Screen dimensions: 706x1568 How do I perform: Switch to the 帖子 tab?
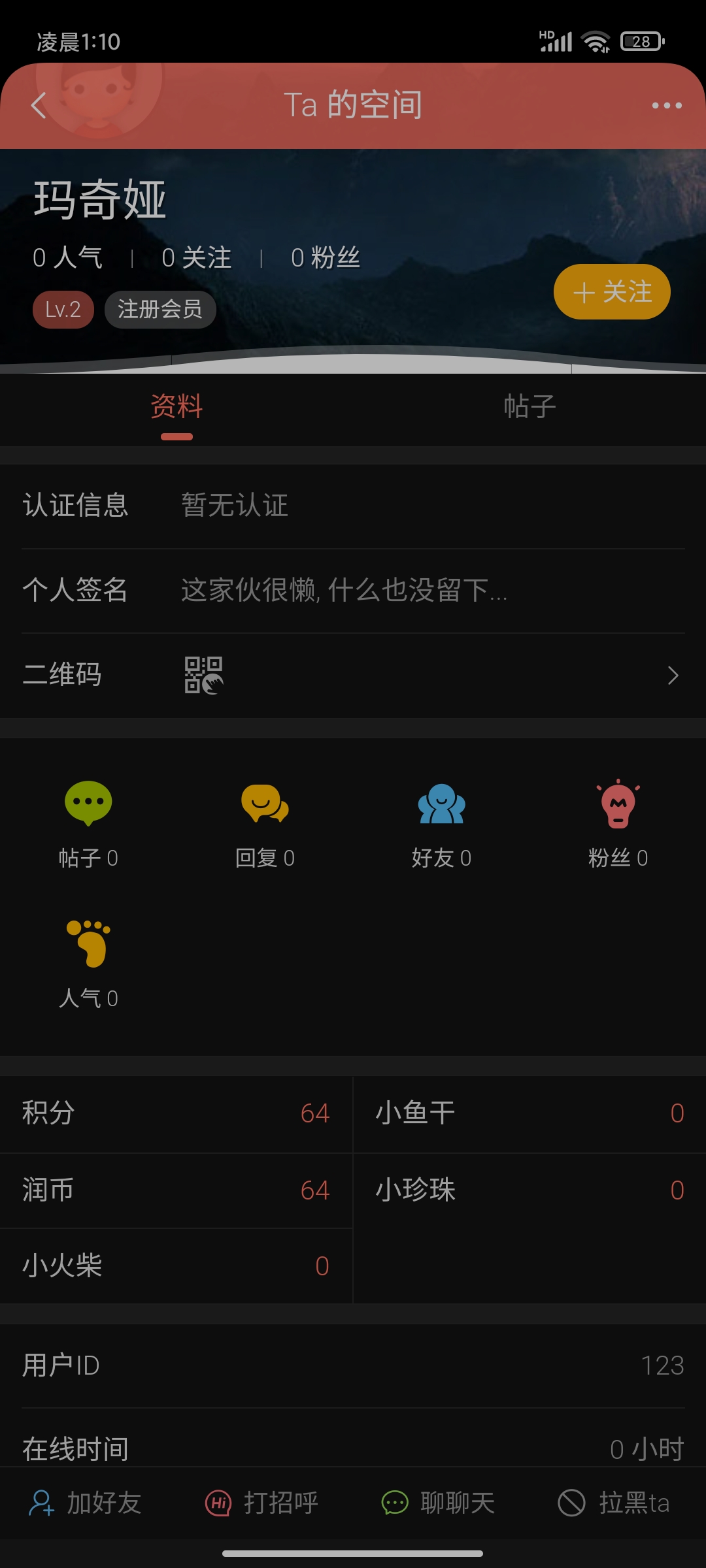529,407
